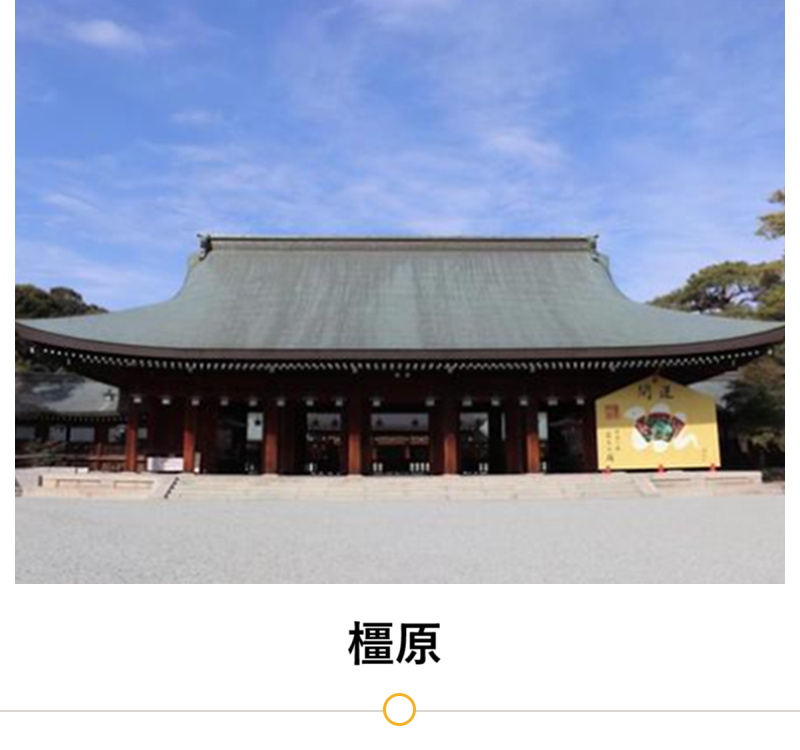Screen dimensions: 800x750
Task: Tap the circle marker below 橿原
Action: tap(399, 710)
